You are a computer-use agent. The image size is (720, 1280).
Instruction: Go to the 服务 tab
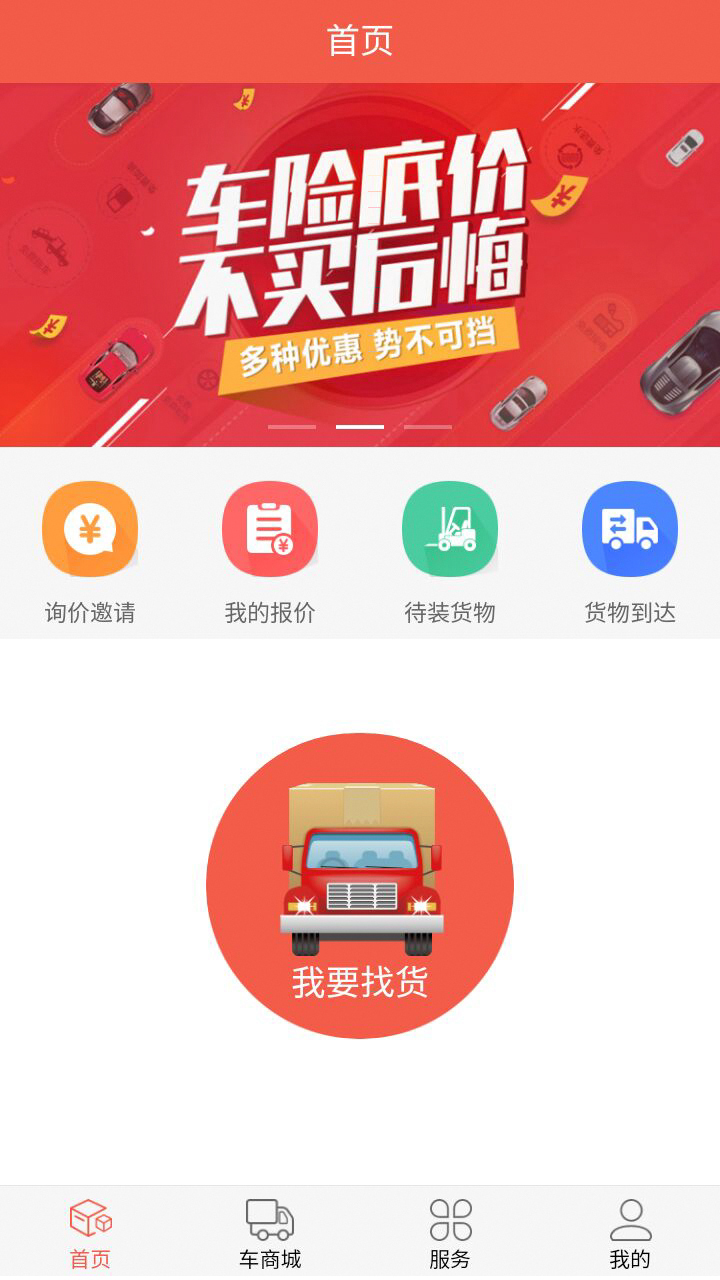(x=450, y=1234)
